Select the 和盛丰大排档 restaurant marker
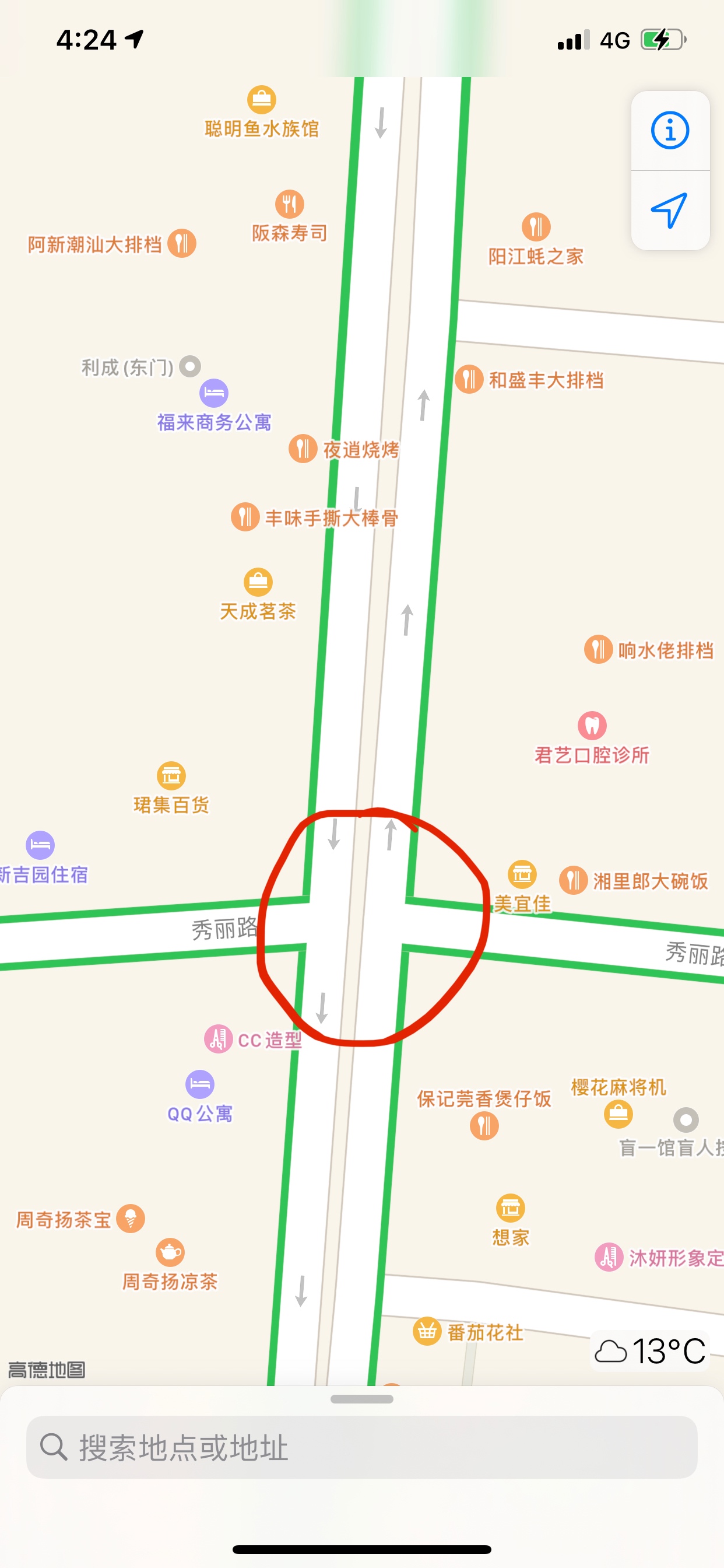This screenshot has height=1568, width=724. tap(469, 380)
